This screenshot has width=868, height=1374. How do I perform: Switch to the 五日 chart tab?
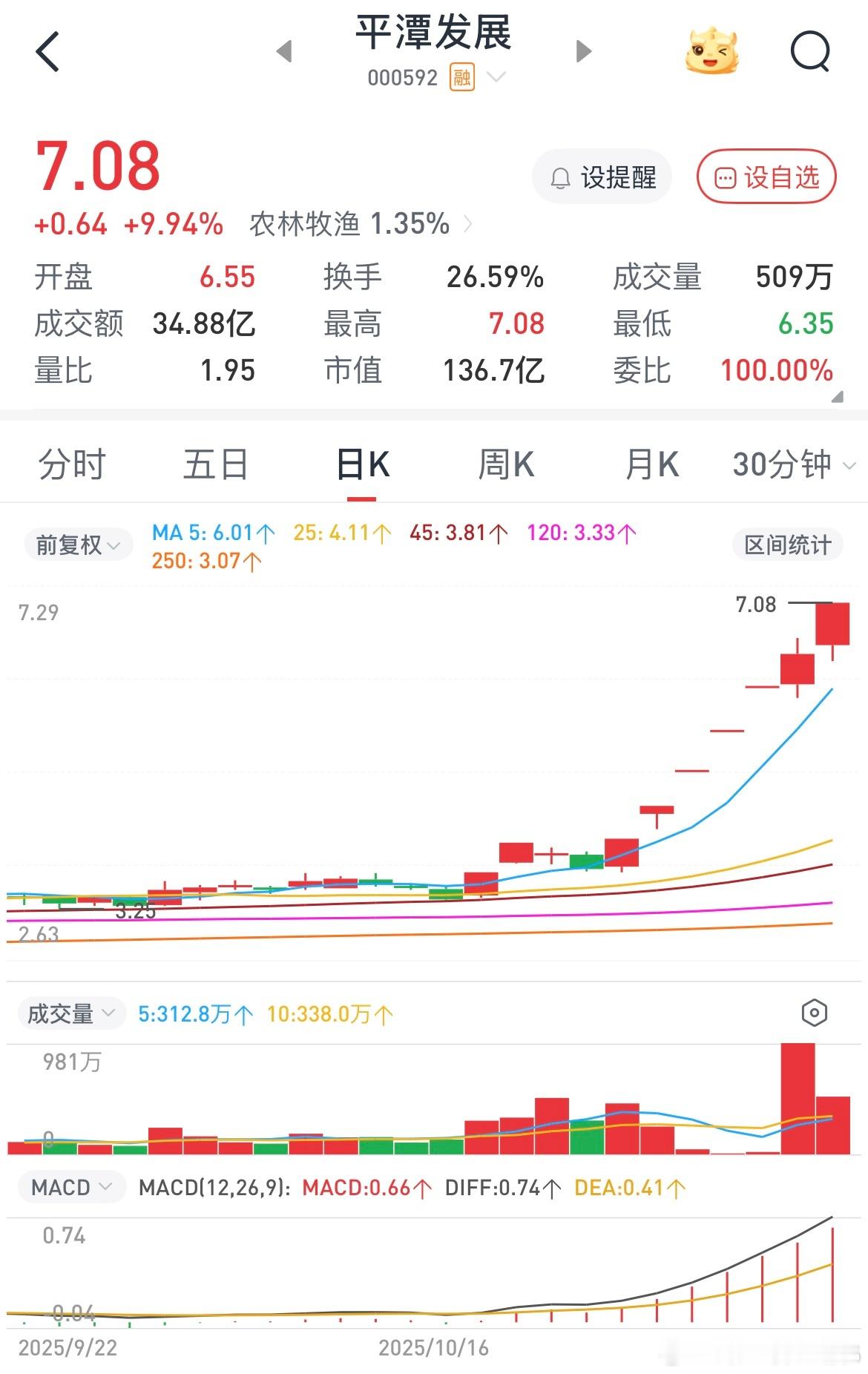coord(215,464)
